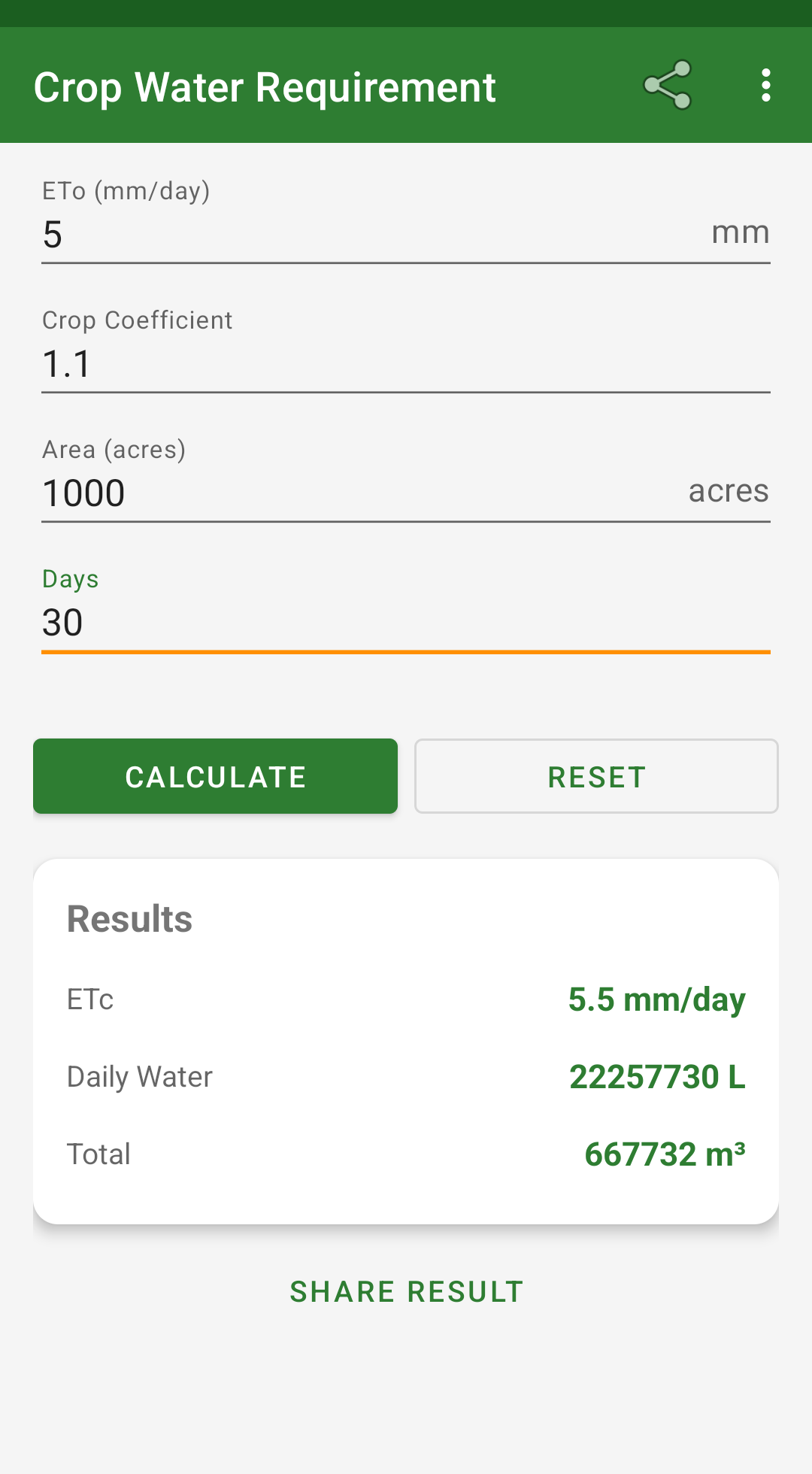Click the ETo (mm/day) label
812x1474 pixels.
pyautogui.click(x=126, y=191)
